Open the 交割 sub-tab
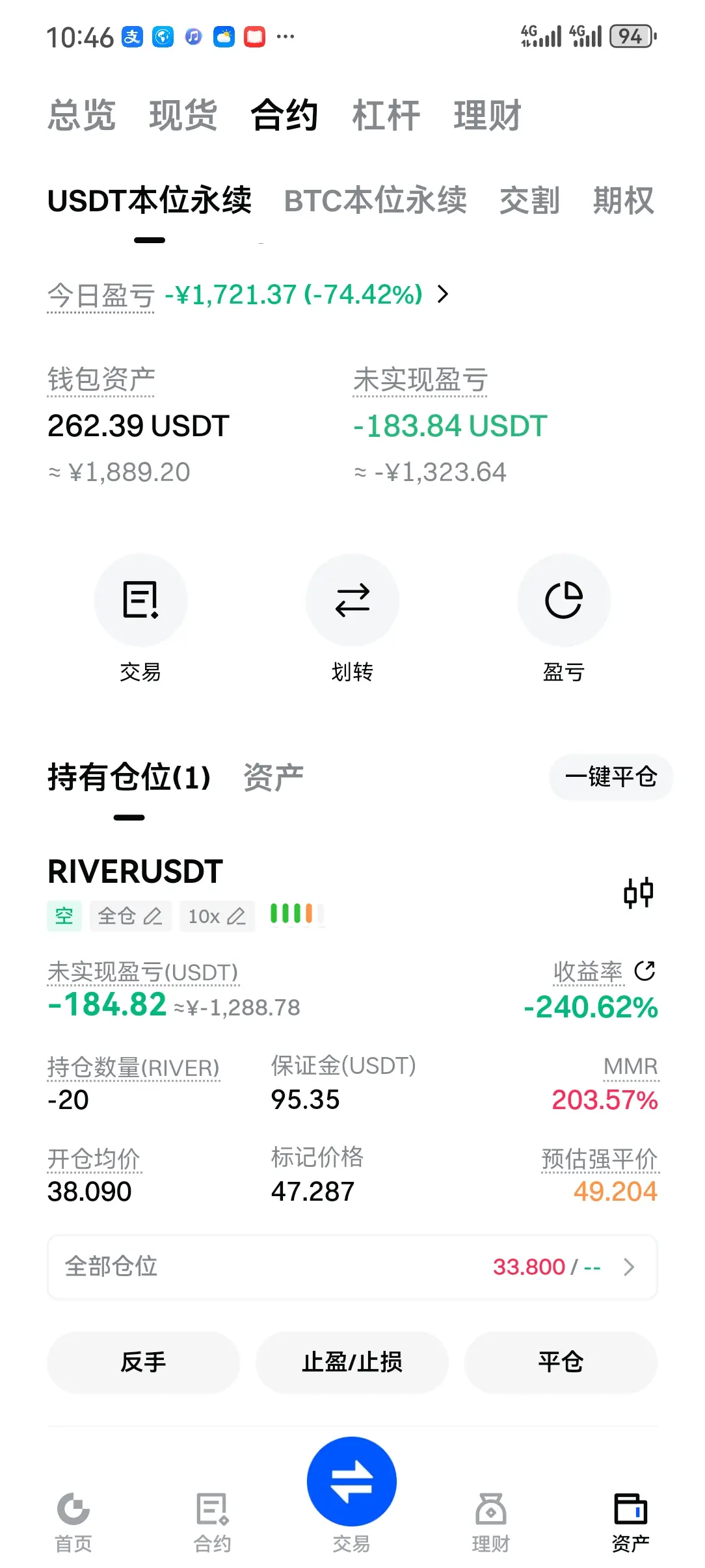The height and width of the screenshot is (1568, 705). pos(529,200)
